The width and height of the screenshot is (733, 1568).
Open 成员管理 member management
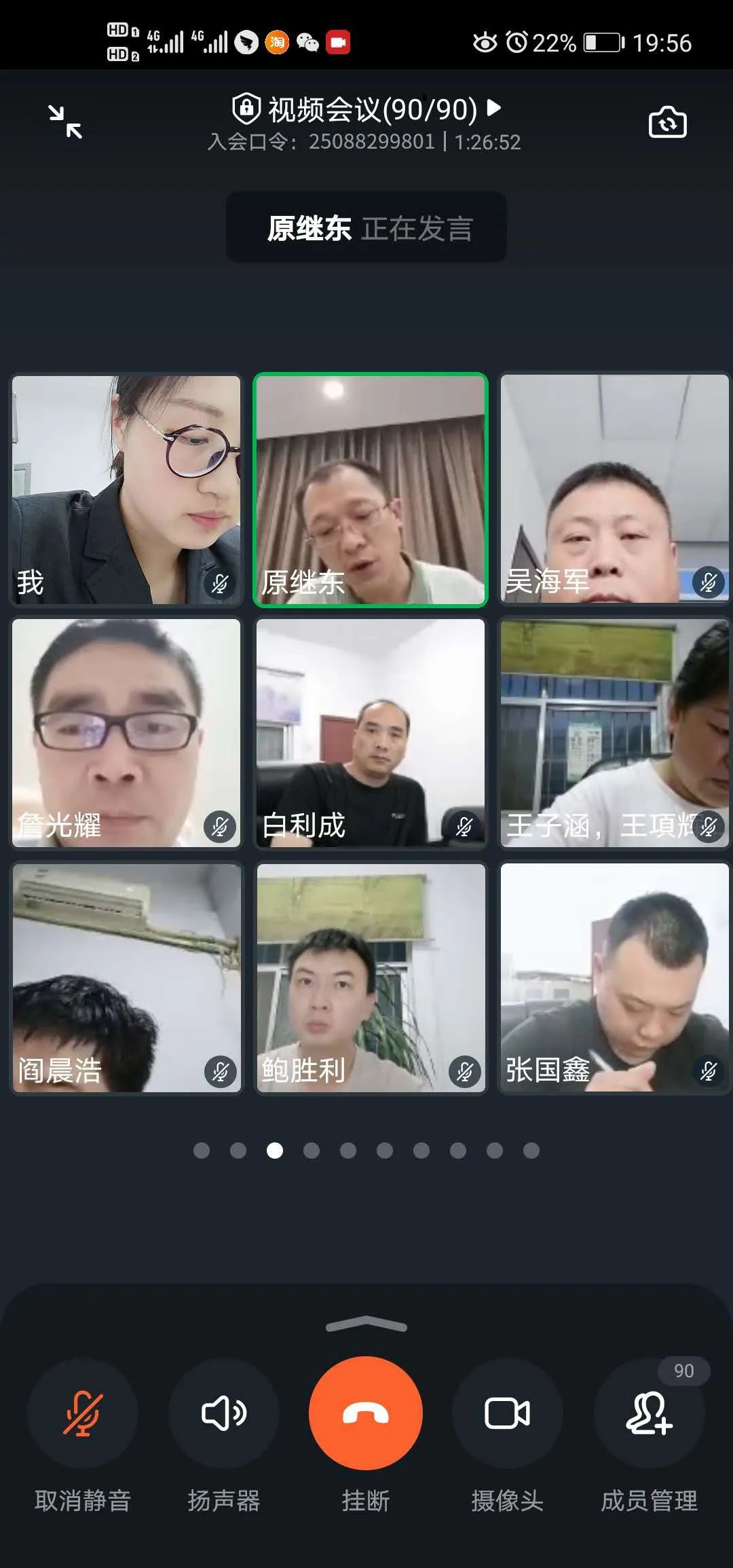click(x=649, y=1415)
